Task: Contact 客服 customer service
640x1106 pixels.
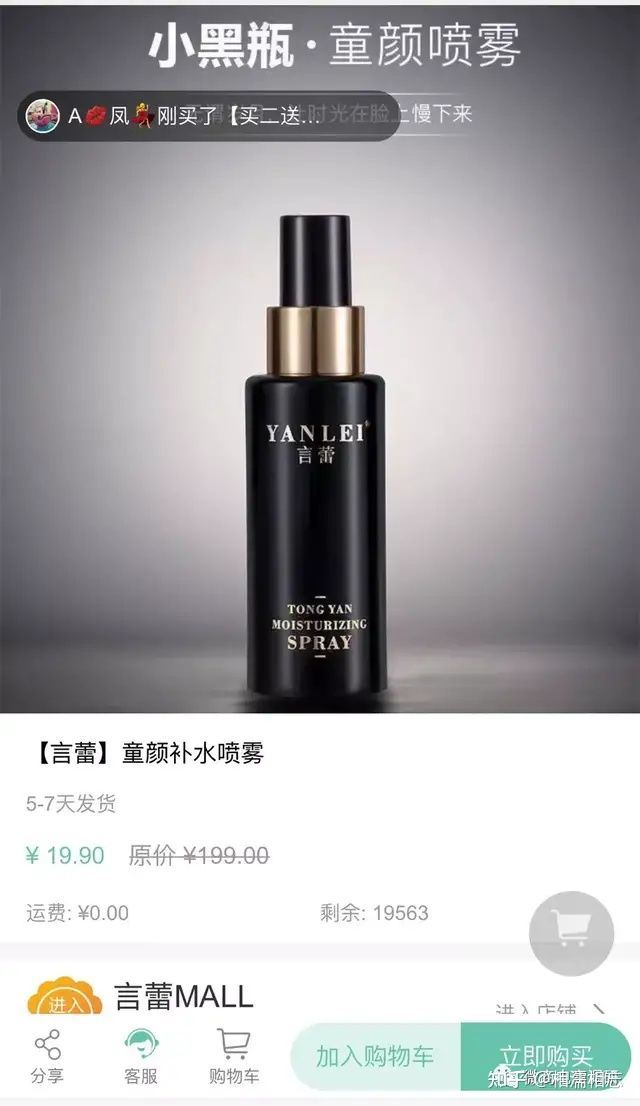Action: point(141,1056)
